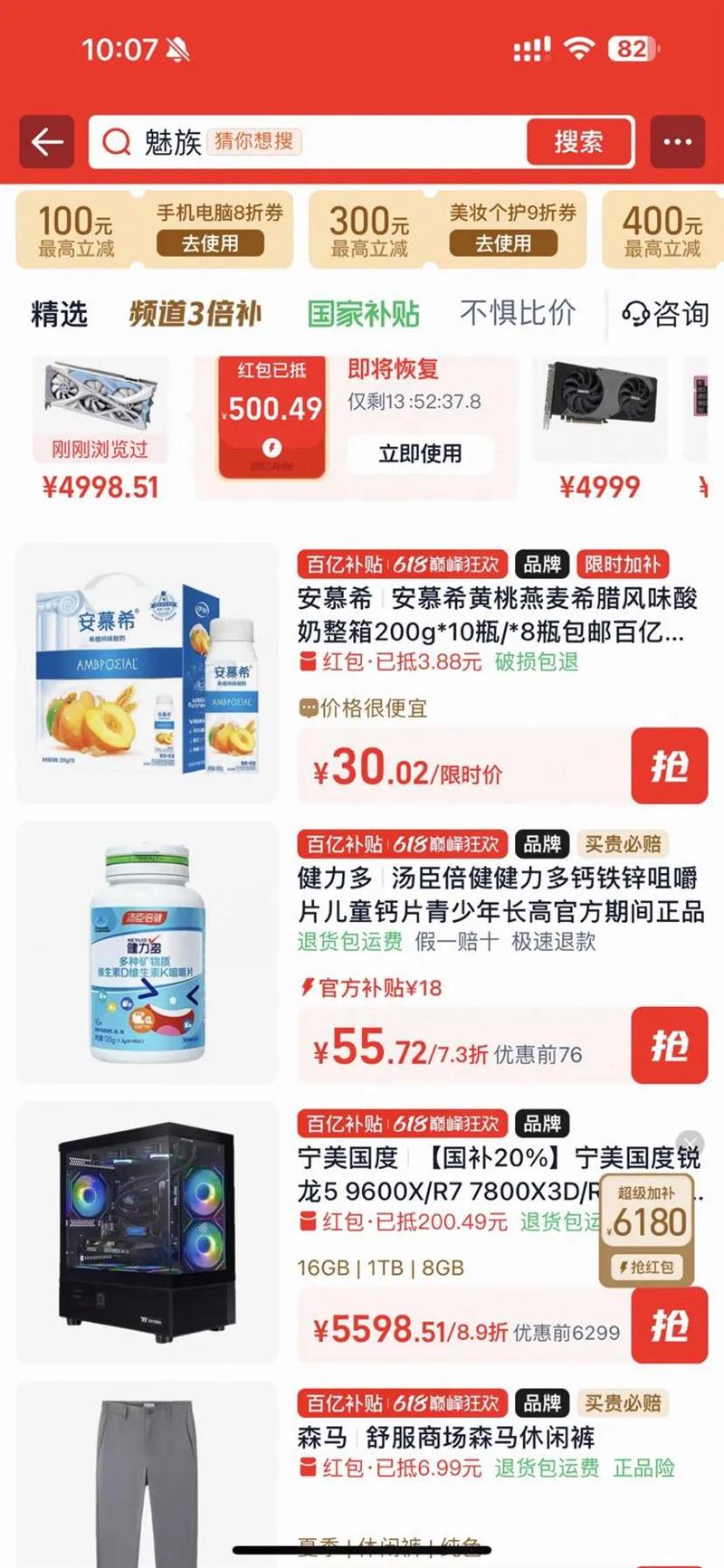Image resolution: width=724 pixels, height=1568 pixels.
Task: Tap the search field showing 魅族
Action: click(308, 142)
